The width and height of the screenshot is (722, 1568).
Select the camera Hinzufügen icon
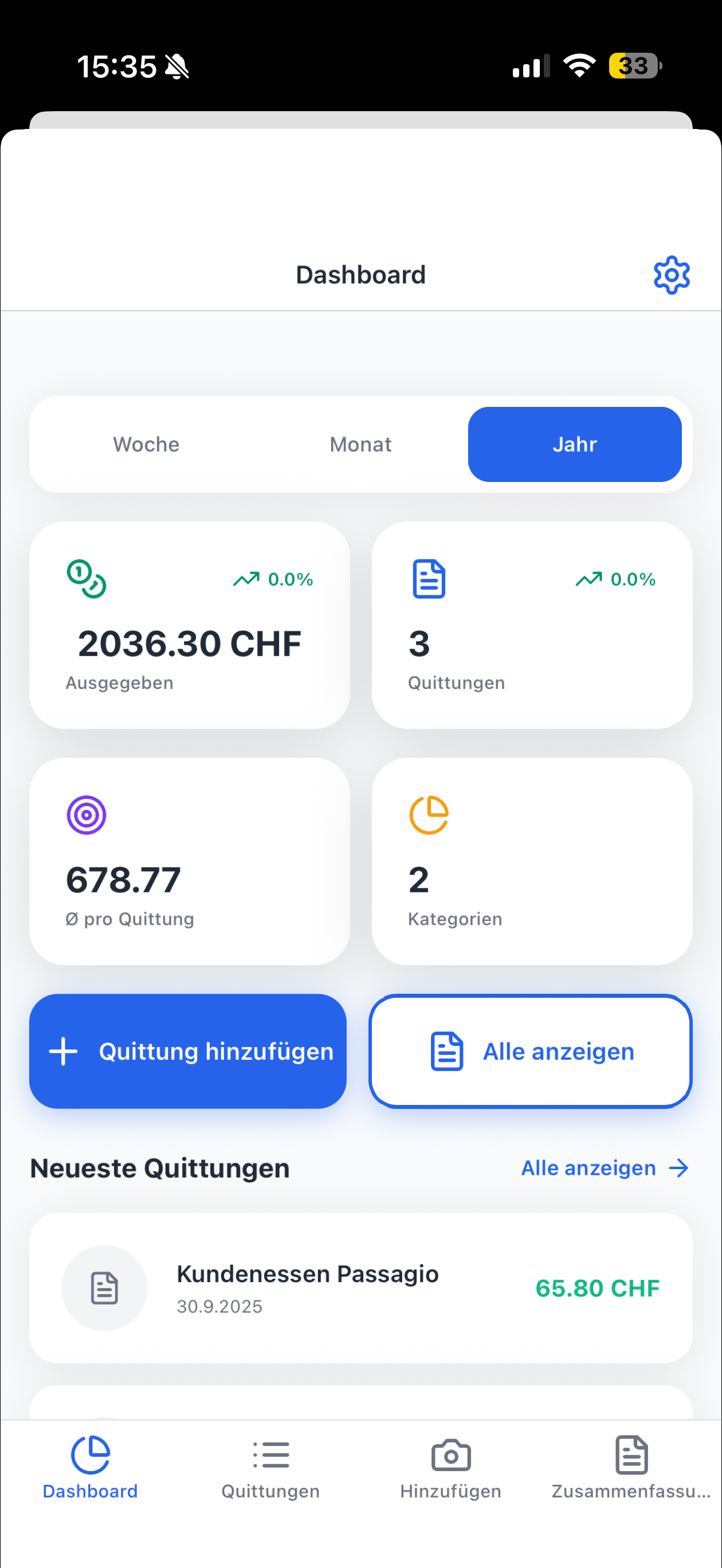[x=450, y=1456]
